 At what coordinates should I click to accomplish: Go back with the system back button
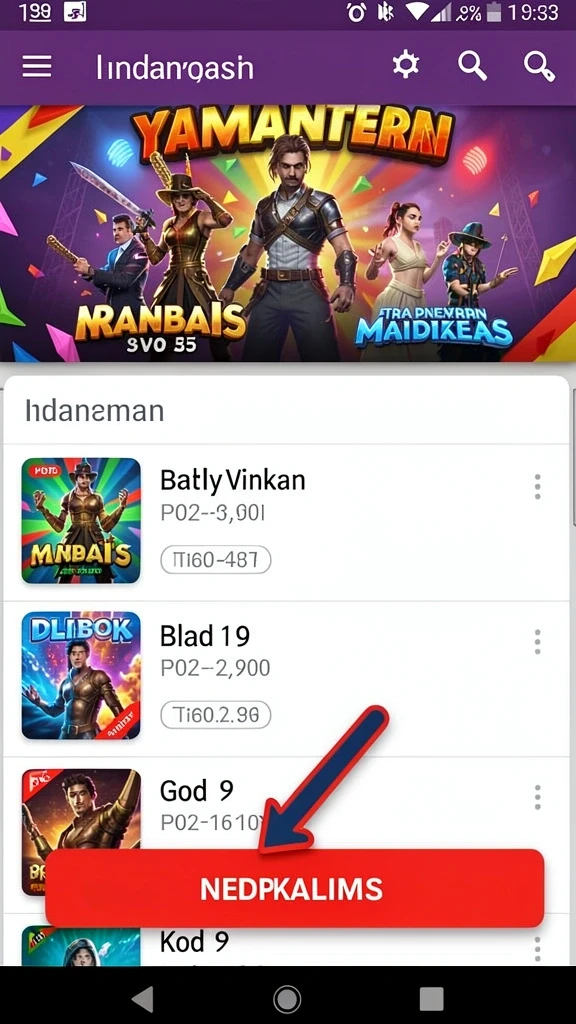pyautogui.click(x=142, y=998)
